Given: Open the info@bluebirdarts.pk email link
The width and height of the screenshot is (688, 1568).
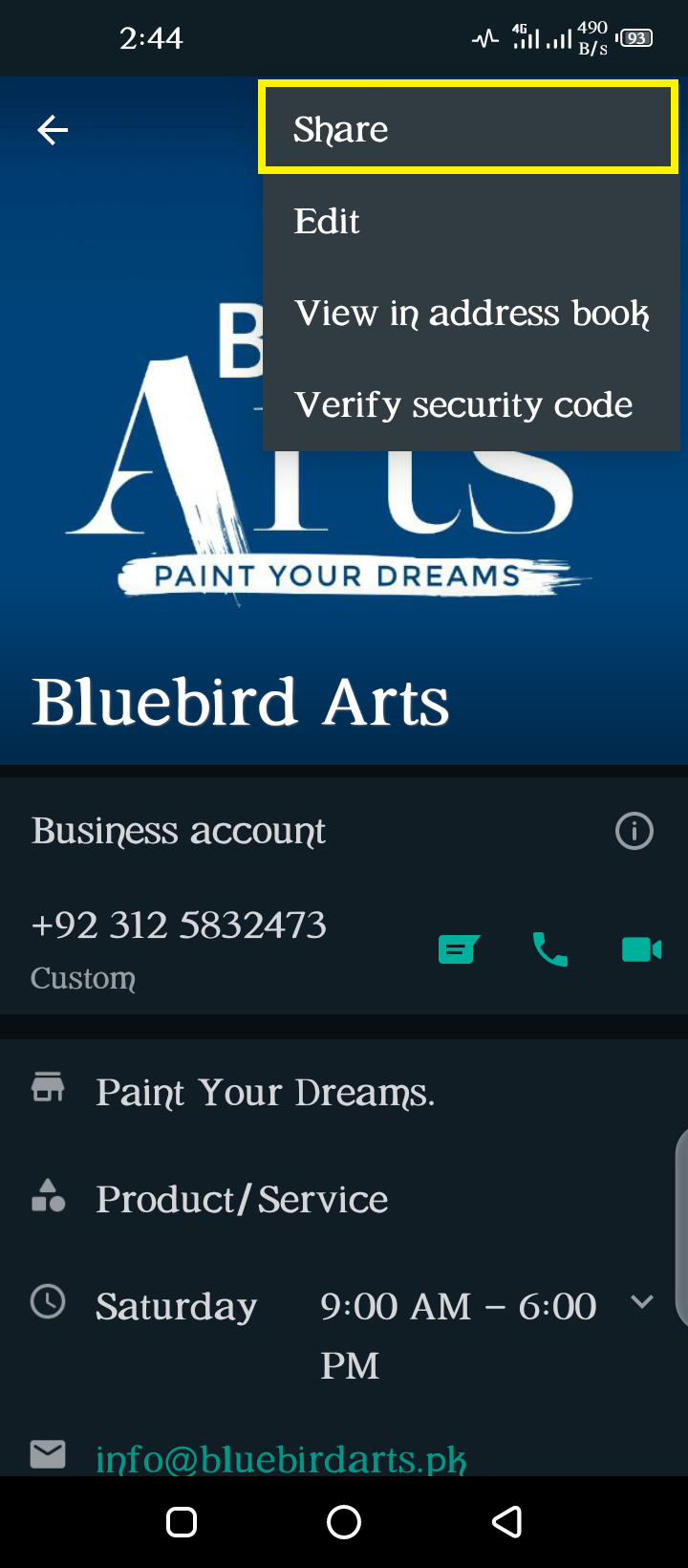Looking at the screenshot, I should tap(281, 1458).
